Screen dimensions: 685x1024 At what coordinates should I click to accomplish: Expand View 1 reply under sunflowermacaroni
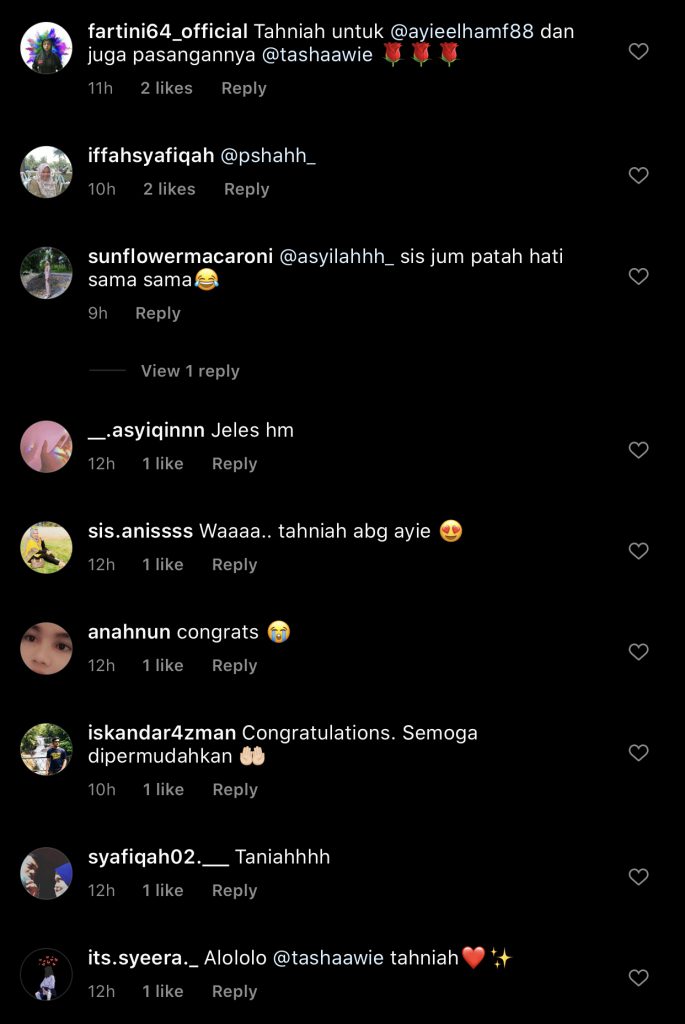click(x=190, y=371)
